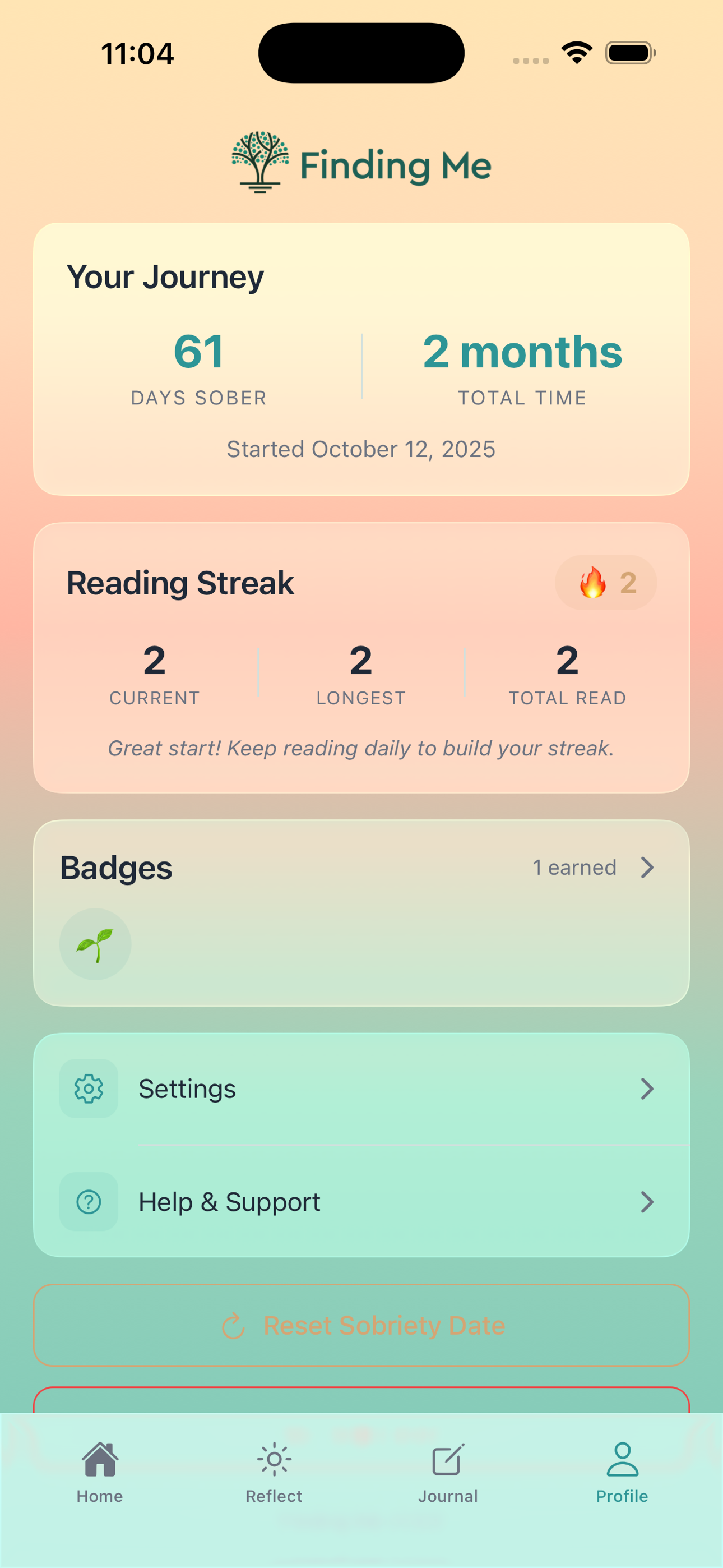
Task: Tap Reset Sobriety Date
Action: [361, 1325]
